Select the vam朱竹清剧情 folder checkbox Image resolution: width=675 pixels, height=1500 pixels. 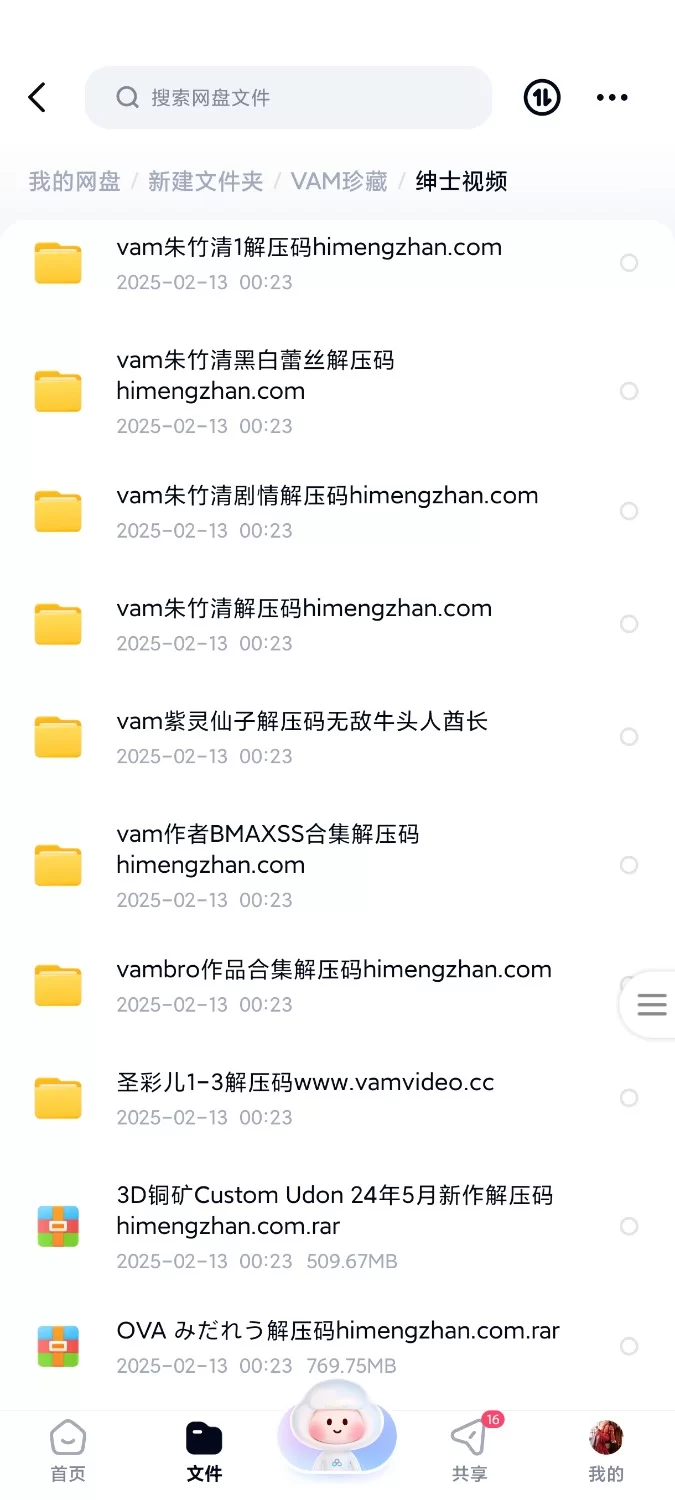click(x=629, y=511)
